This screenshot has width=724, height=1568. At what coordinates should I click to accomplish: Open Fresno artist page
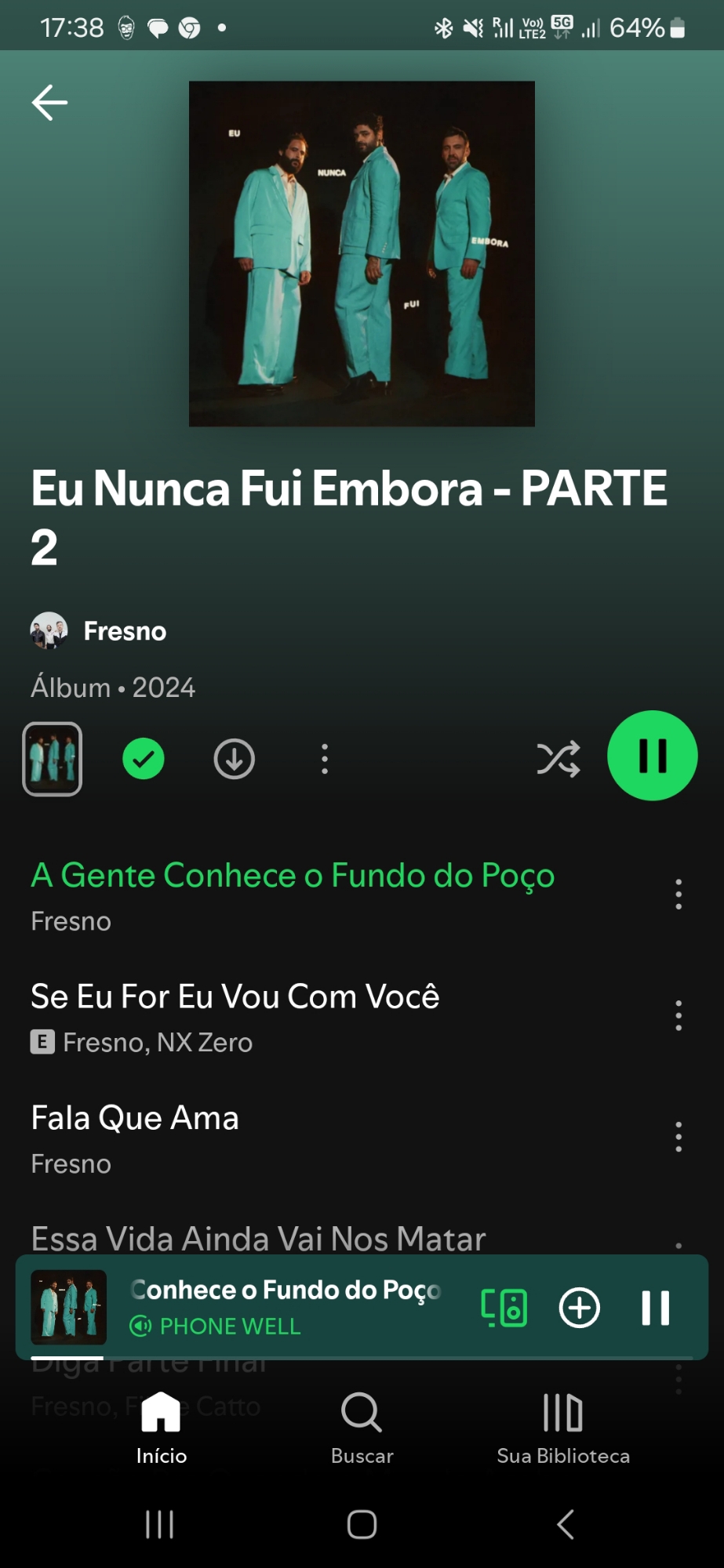[124, 631]
